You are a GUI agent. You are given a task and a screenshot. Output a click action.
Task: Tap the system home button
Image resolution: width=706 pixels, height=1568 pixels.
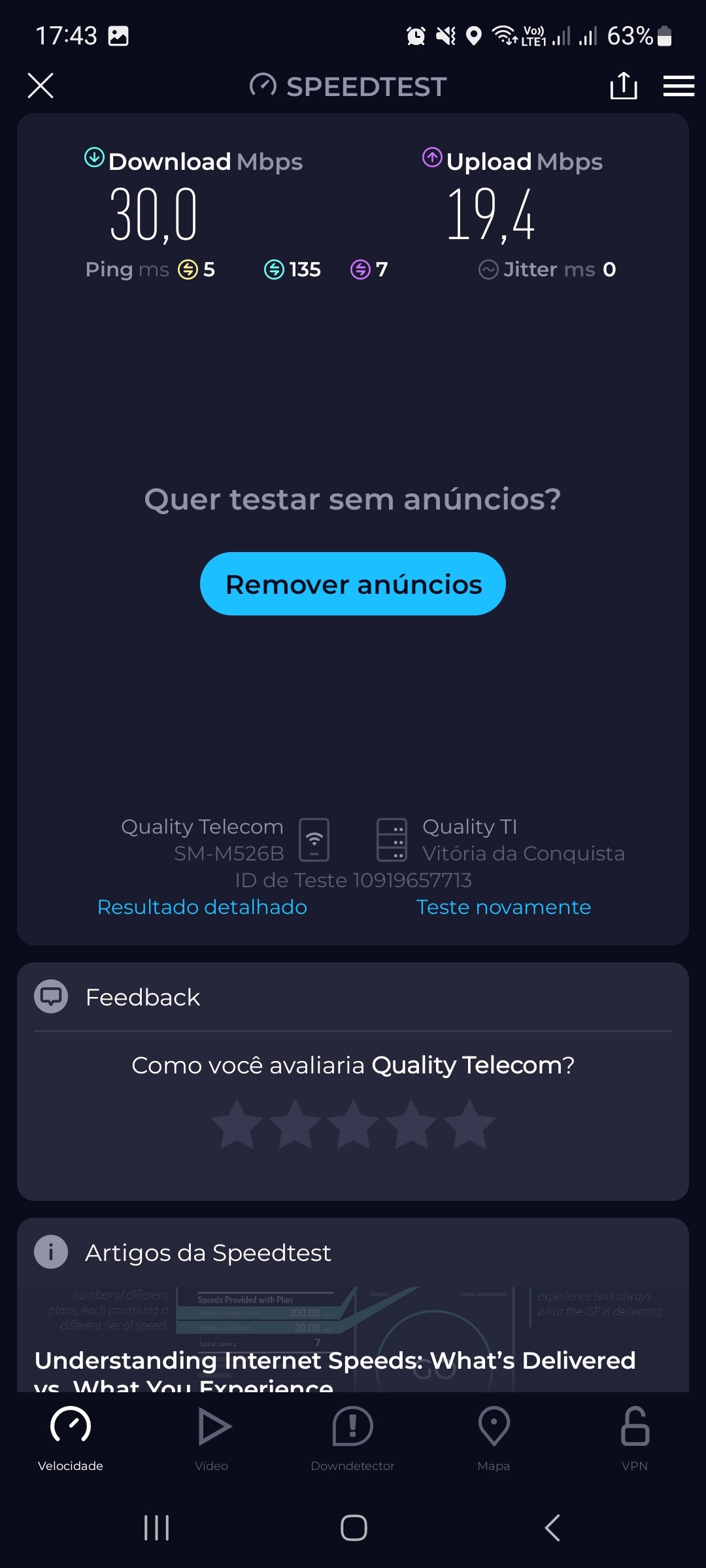pyautogui.click(x=354, y=1528)
